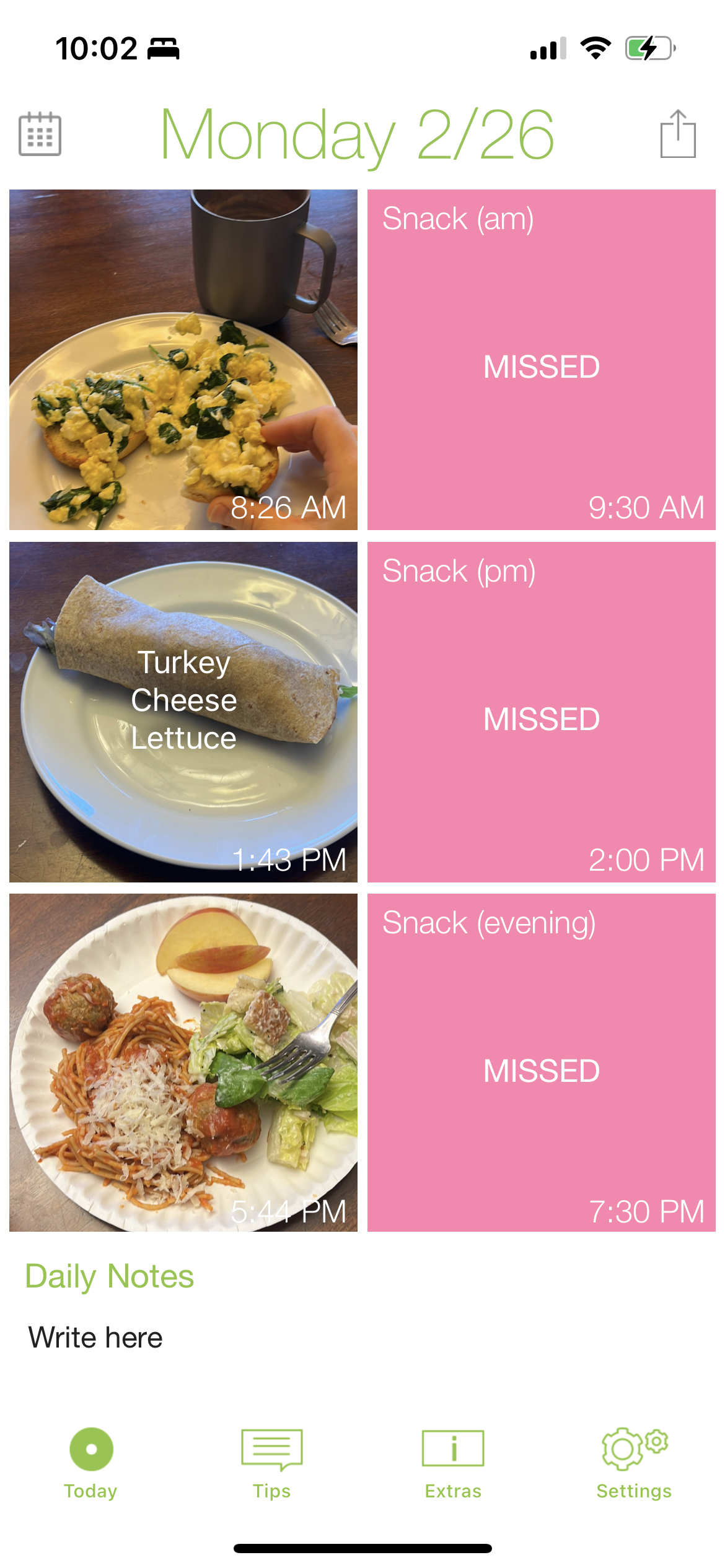Open the Turkey Cheese Lettuce lunch entry
Image resolution: width=725 pixels, height=1568 pixels.
point(183,712)
